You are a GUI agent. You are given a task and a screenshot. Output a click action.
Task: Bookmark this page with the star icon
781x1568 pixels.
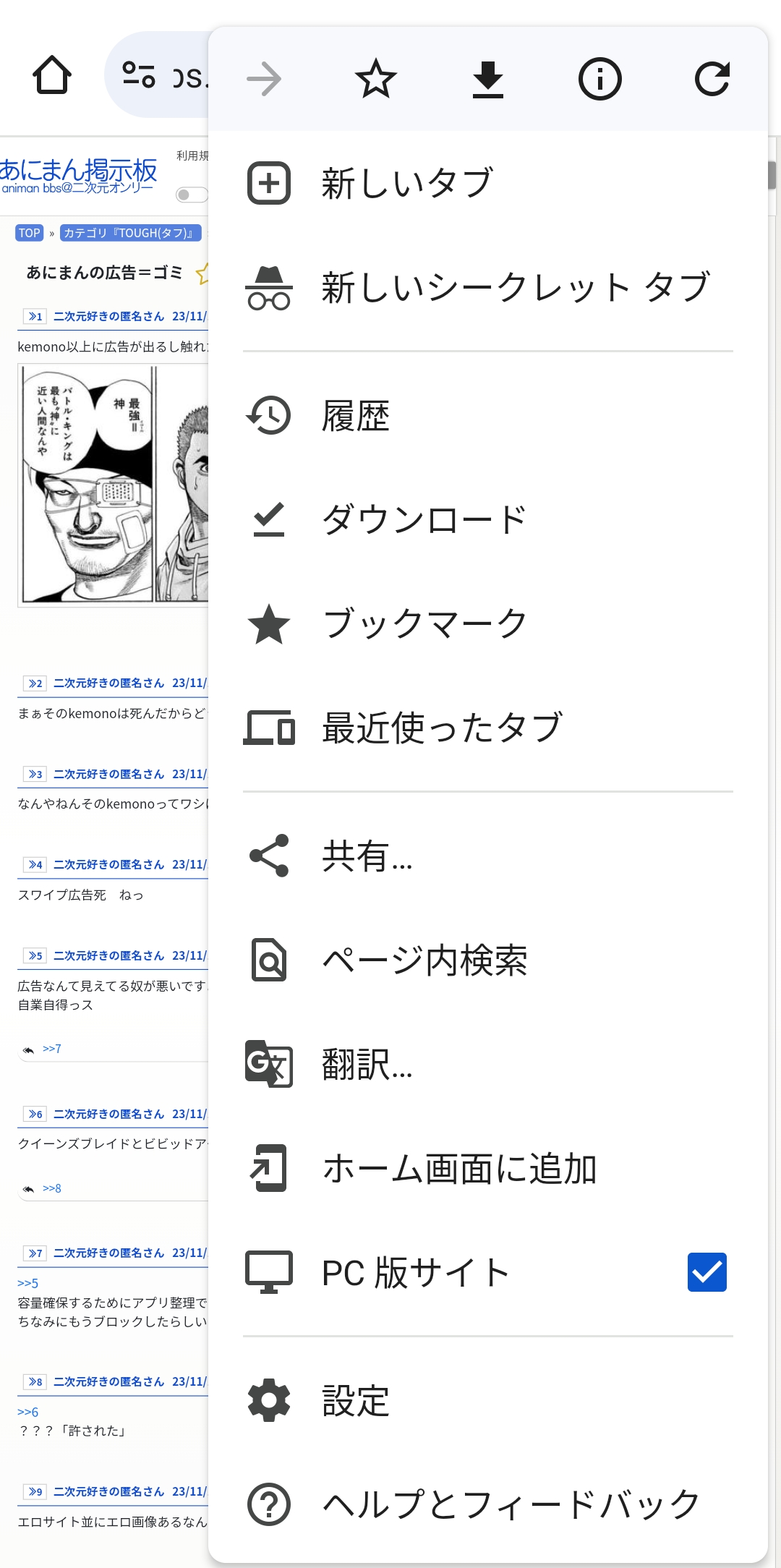(x=376, y=79)
